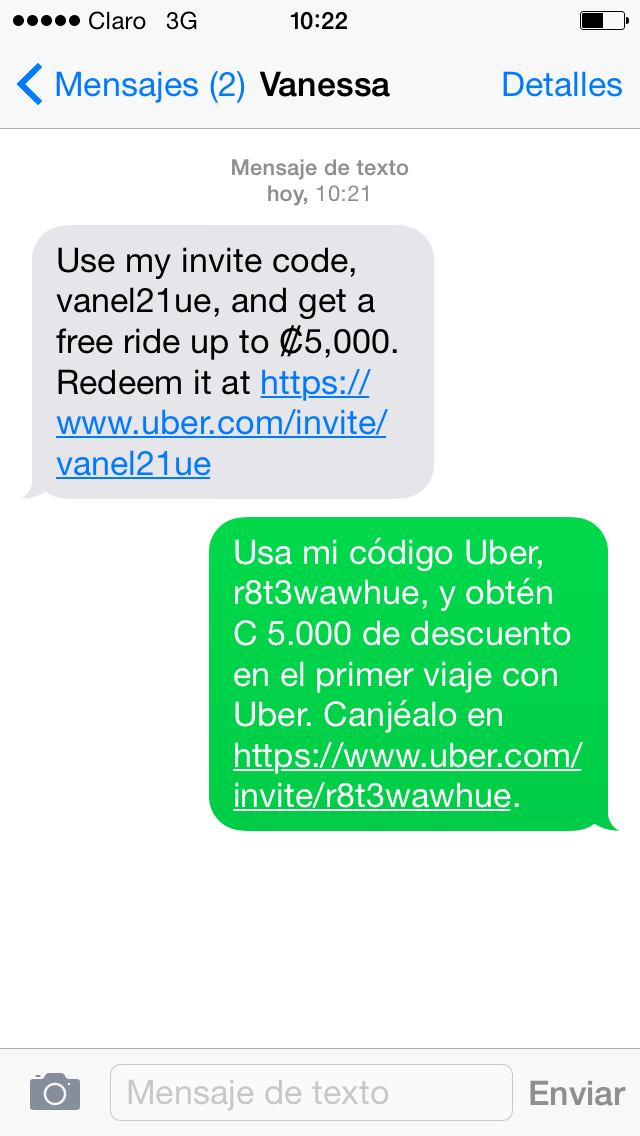
Task: Go back to Mensajes list
Action: (x=130, y=85)
